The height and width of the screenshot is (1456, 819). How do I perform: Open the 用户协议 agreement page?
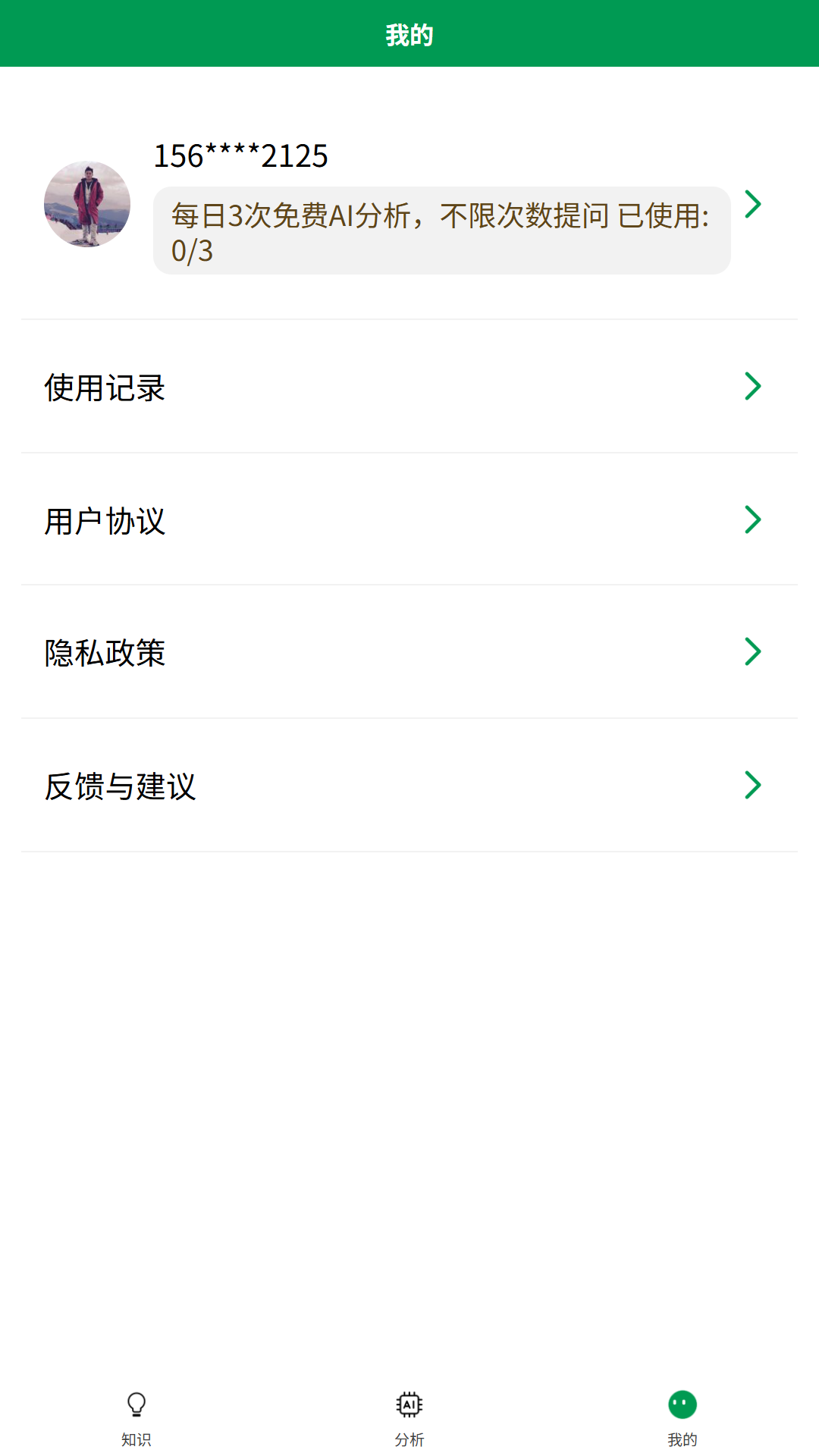tap(106, 520)
